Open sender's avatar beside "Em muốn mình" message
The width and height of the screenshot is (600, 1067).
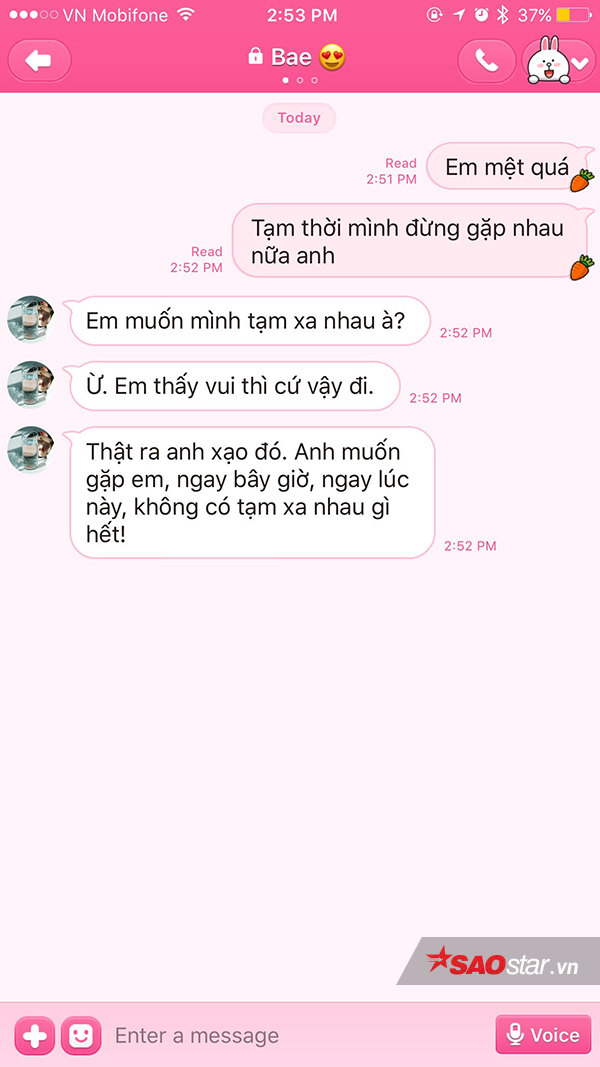coord(30,320)
